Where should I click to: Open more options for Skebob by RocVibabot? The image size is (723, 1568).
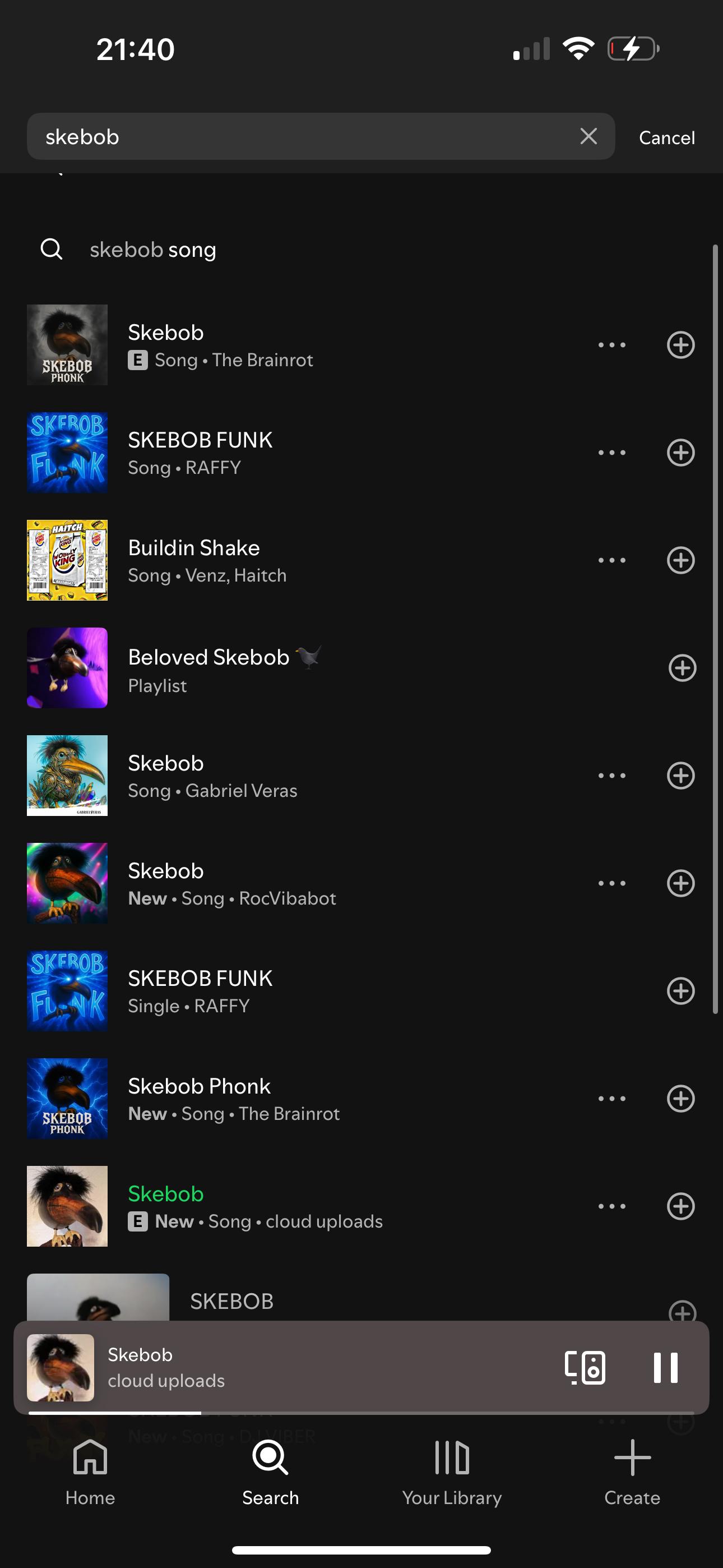(x=611, y=883)
